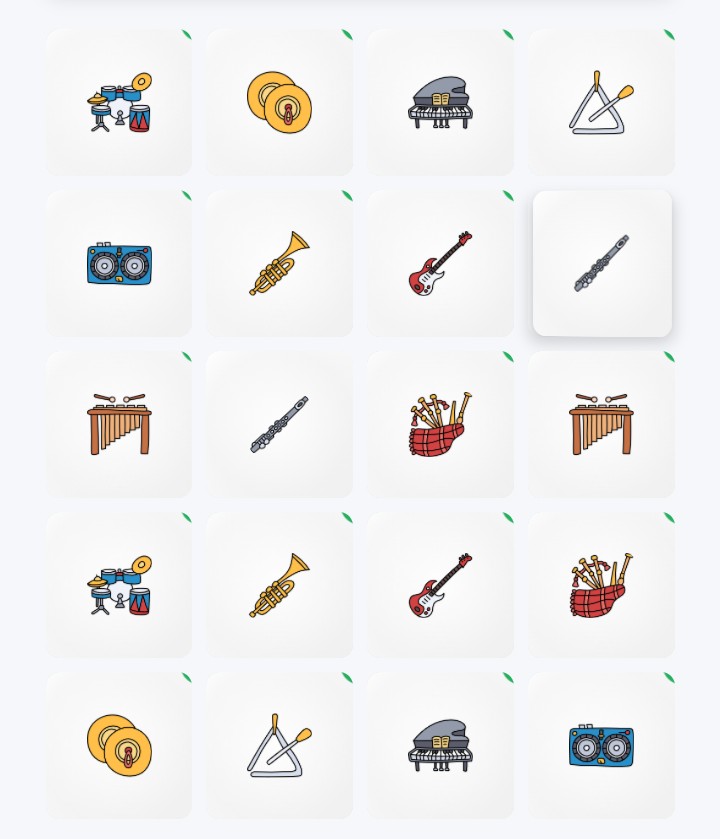Choose the triangle card beside the cymbals
This screenshot has width=720, height=839.
(x=279, y=746)
